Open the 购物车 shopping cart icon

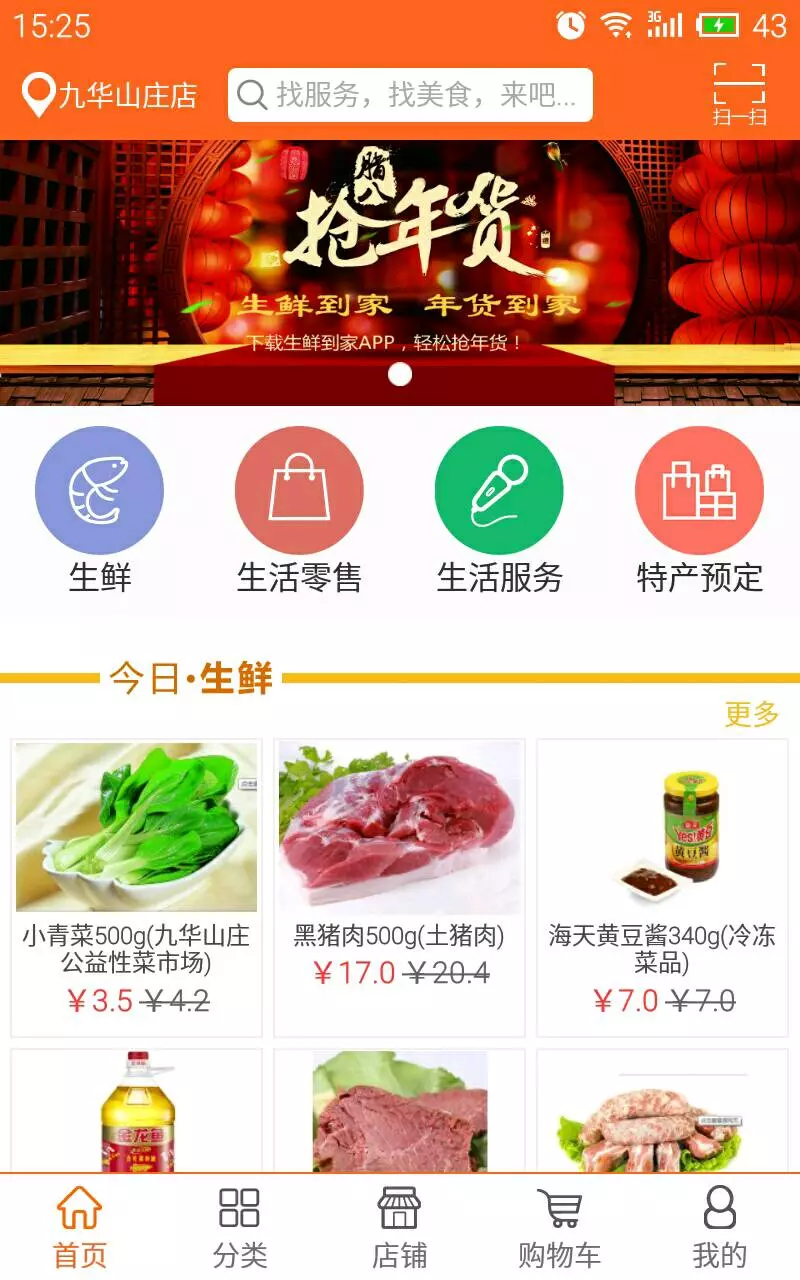click(x=557, y=1210)
